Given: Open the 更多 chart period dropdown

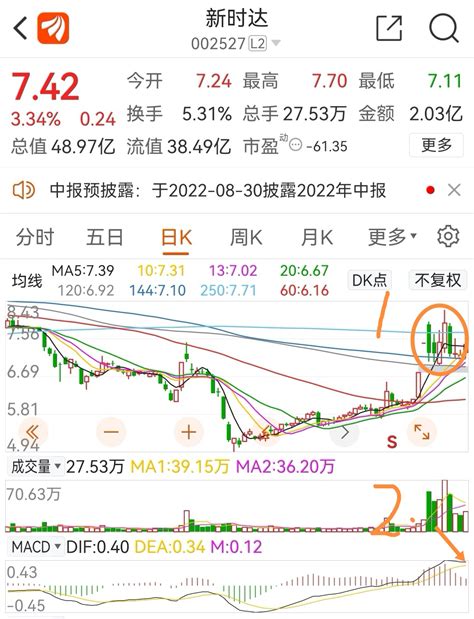Looking at the screenshot, I should coord(392,237).
